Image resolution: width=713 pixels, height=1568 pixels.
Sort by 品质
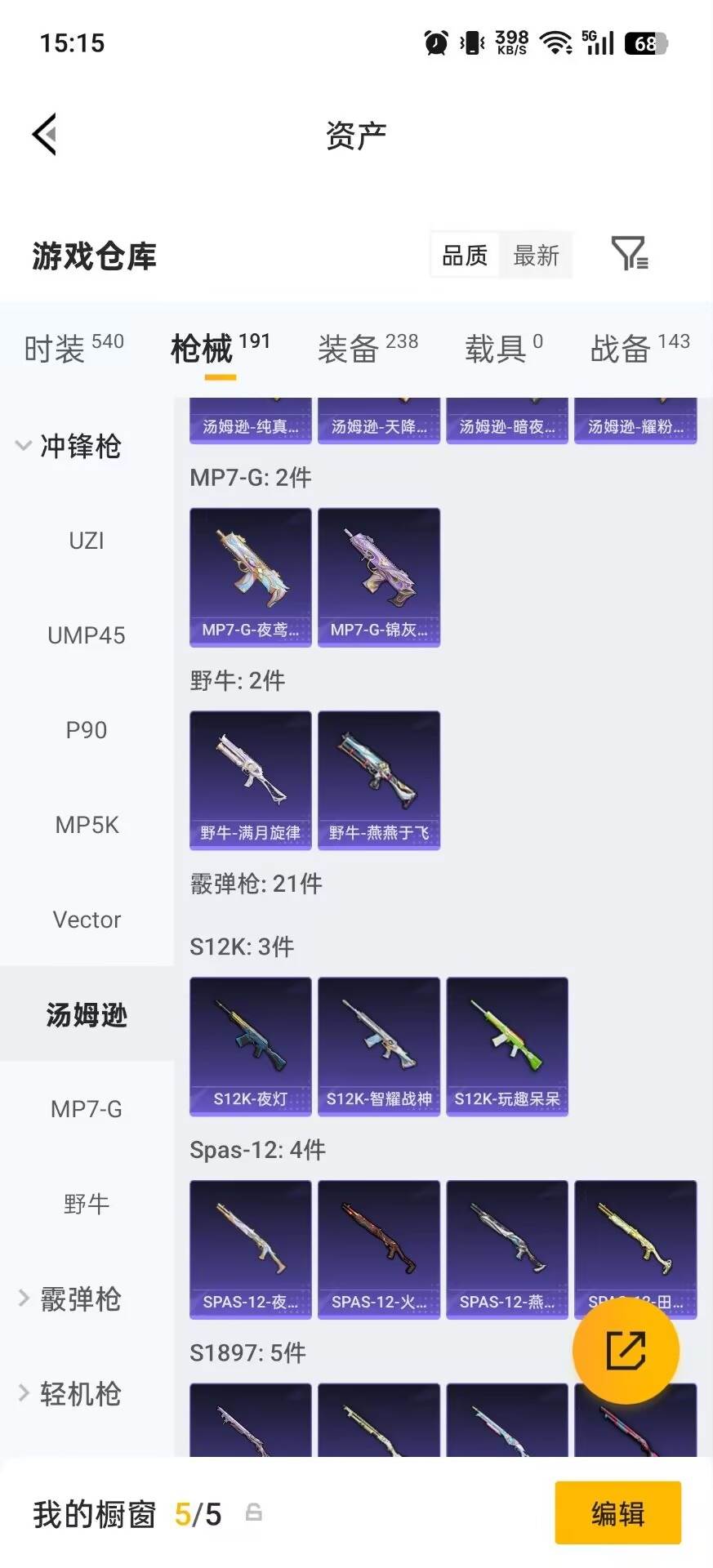point(465,256)
